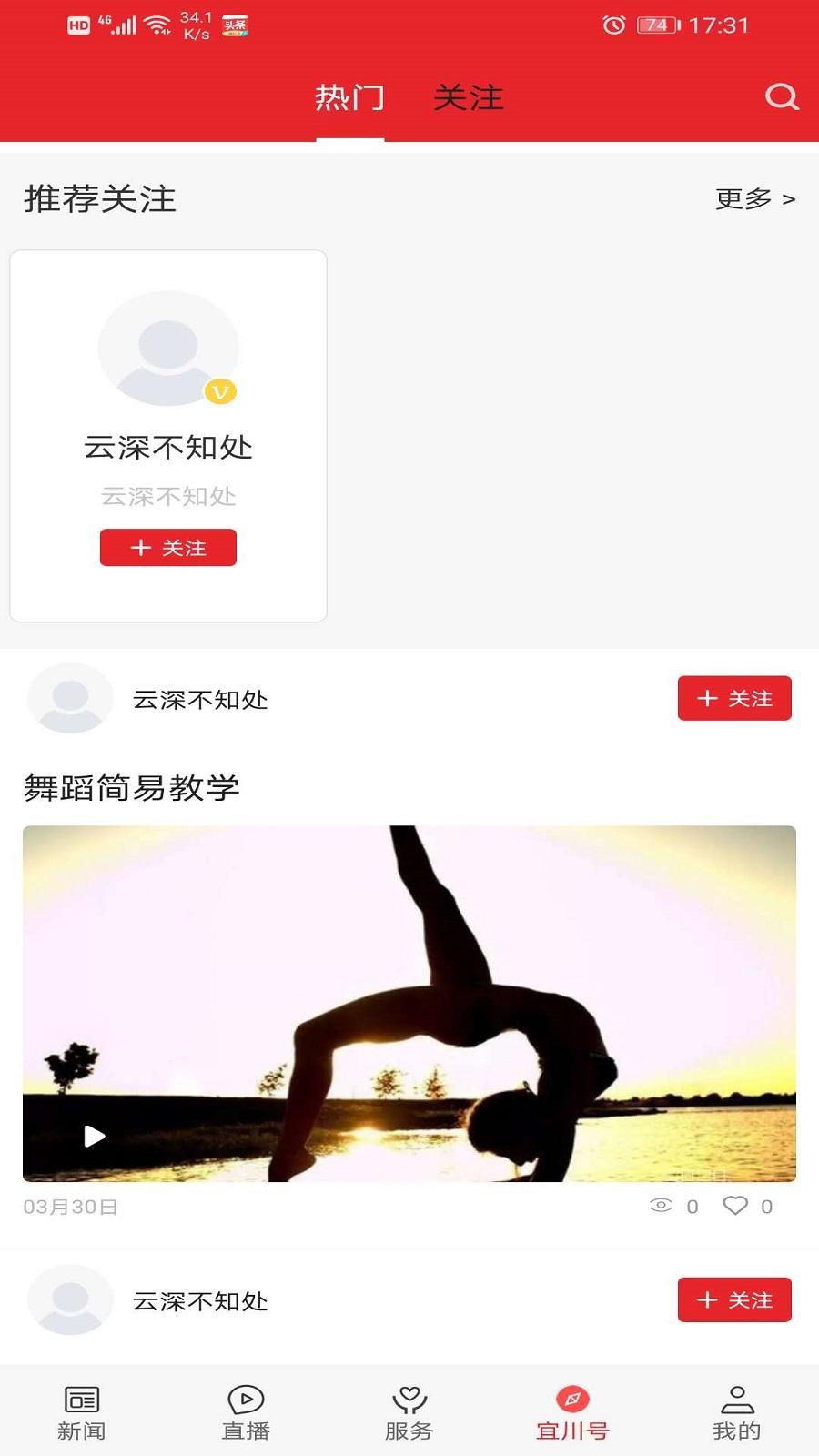Expand more recommendations via 更多 >
This screenshot has width=819, height=1456.
754,197
